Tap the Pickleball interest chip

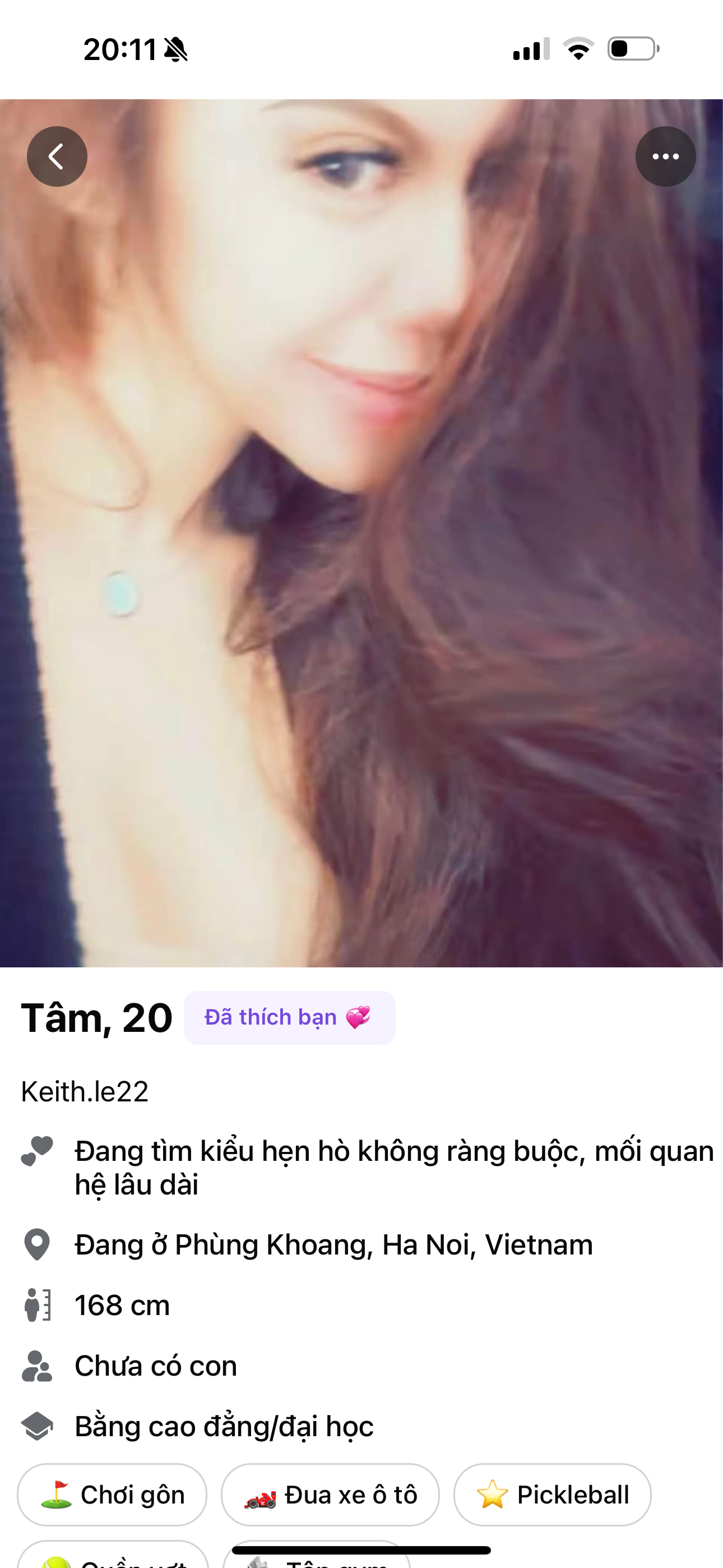click(x=552, y=1495)
